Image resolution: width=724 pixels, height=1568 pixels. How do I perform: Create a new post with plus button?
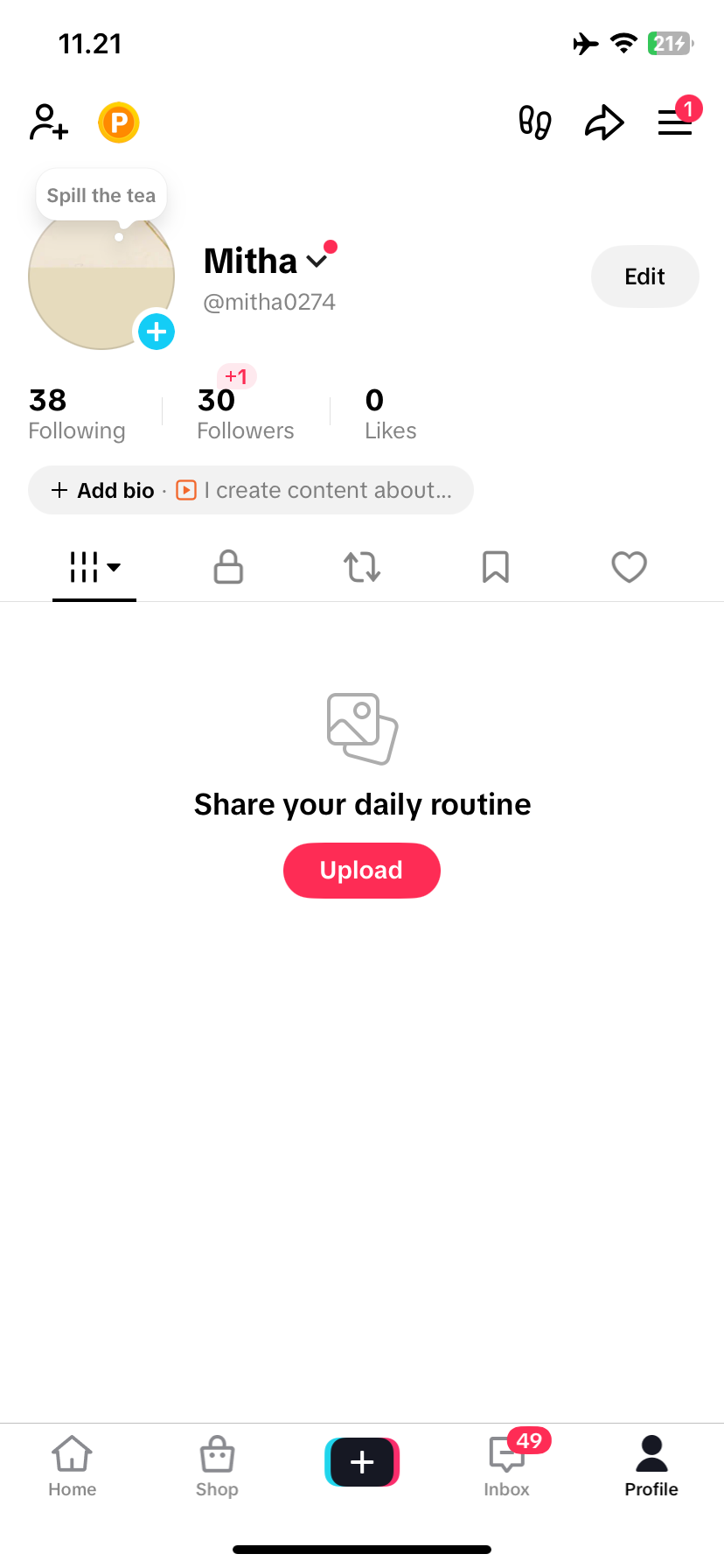pos(362,1462)
